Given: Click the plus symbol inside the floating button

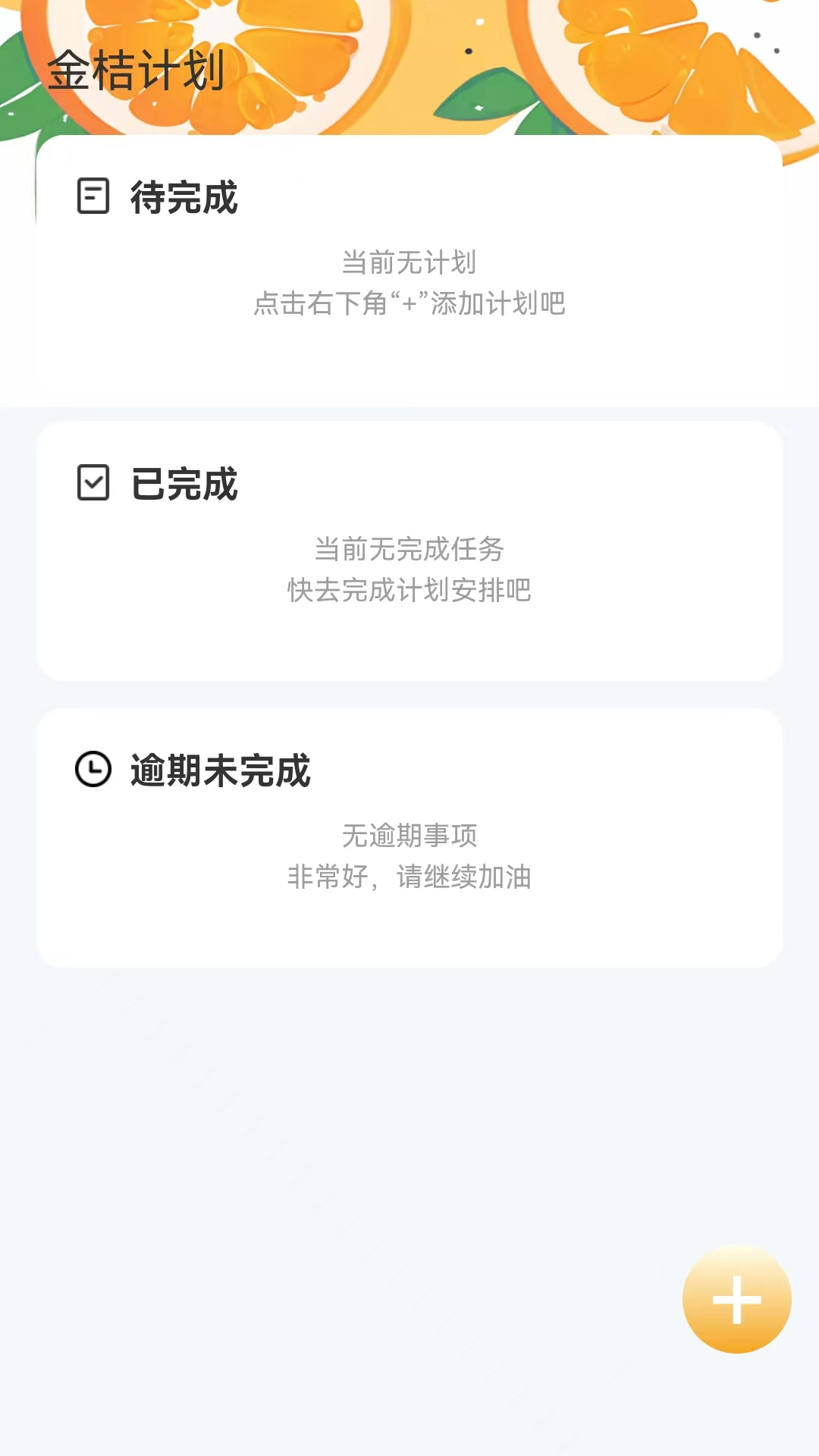Looking at the screenshot, I should [736, 1299].
